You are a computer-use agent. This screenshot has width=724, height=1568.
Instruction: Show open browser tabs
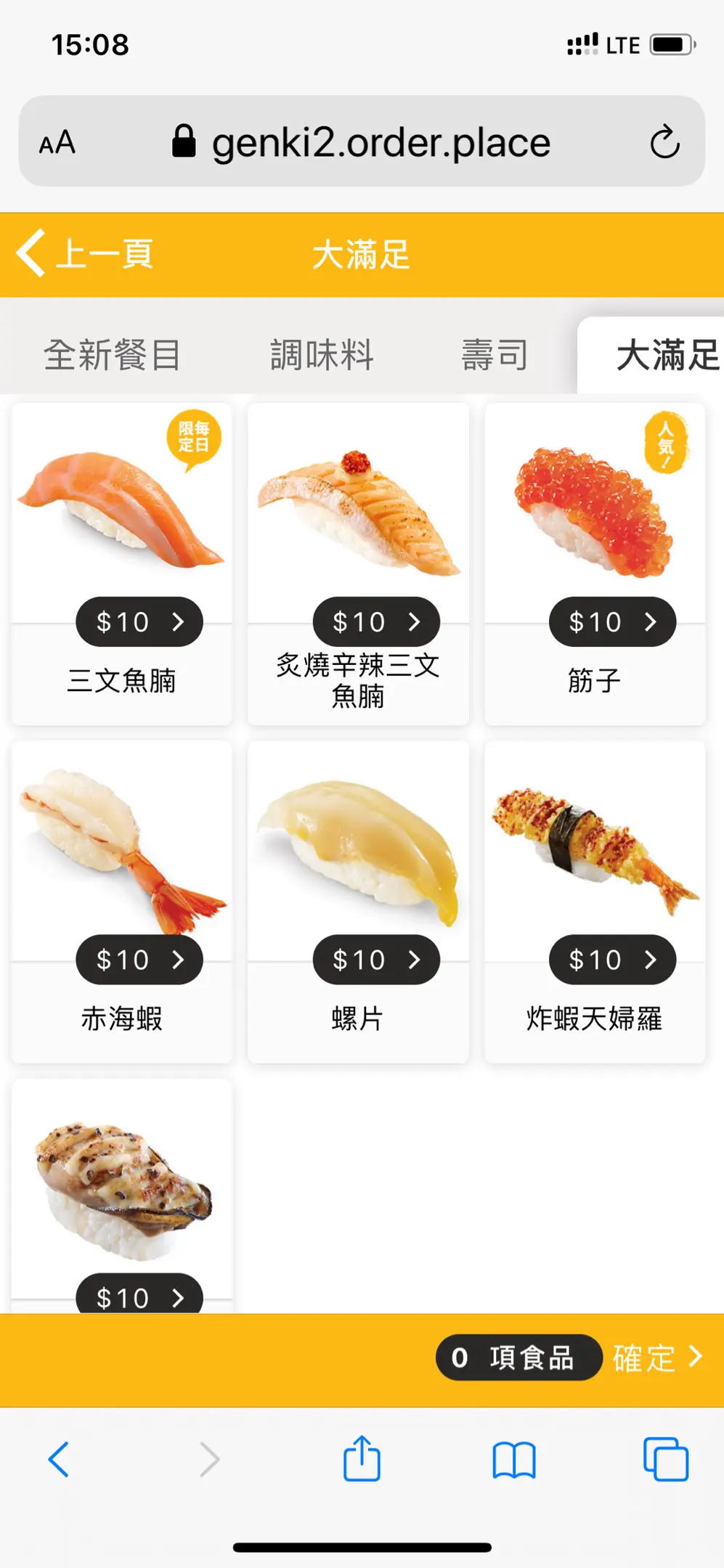665,1459
